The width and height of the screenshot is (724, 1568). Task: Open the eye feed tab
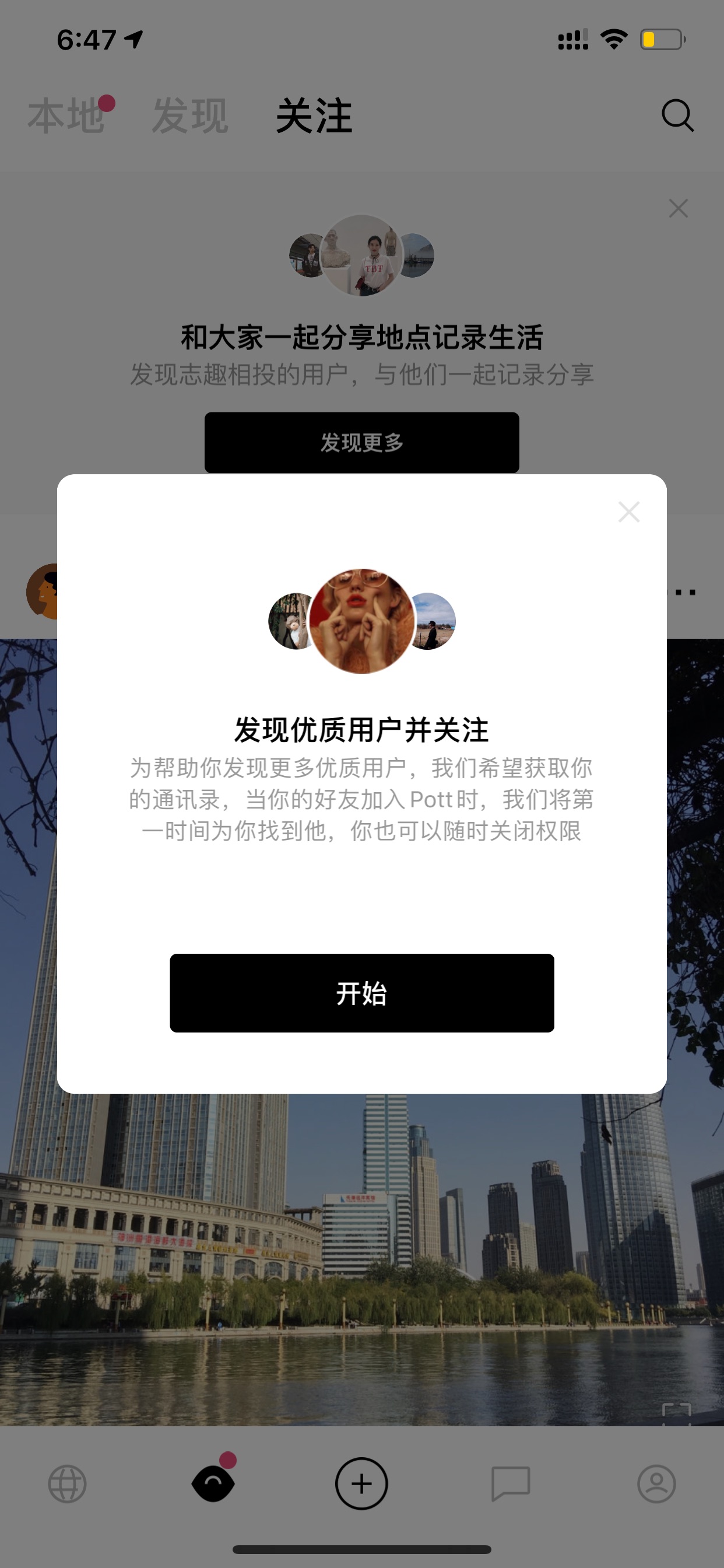pos(213,1483)
